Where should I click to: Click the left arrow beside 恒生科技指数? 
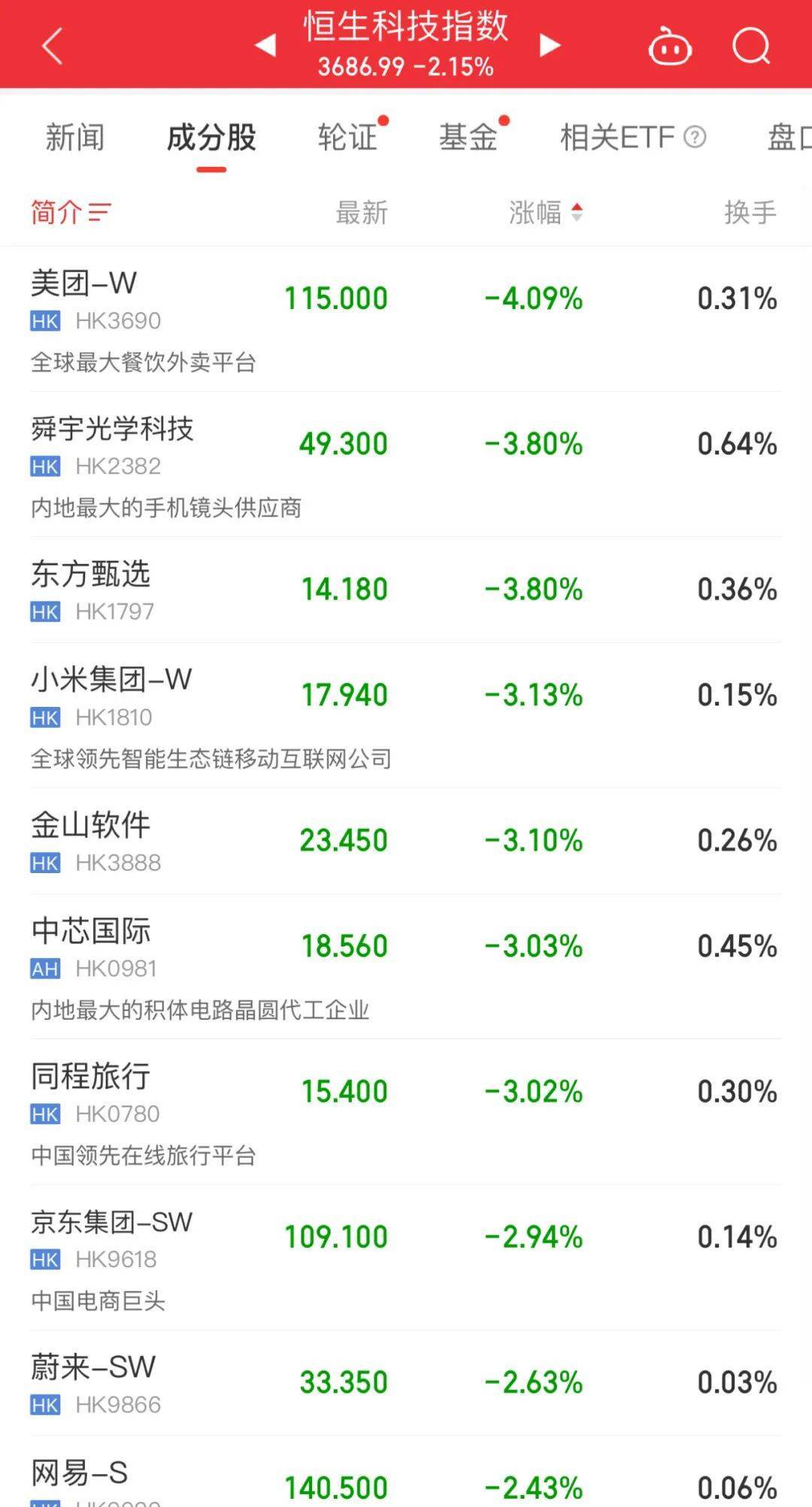pyautogui.click(x=268, y=45)
